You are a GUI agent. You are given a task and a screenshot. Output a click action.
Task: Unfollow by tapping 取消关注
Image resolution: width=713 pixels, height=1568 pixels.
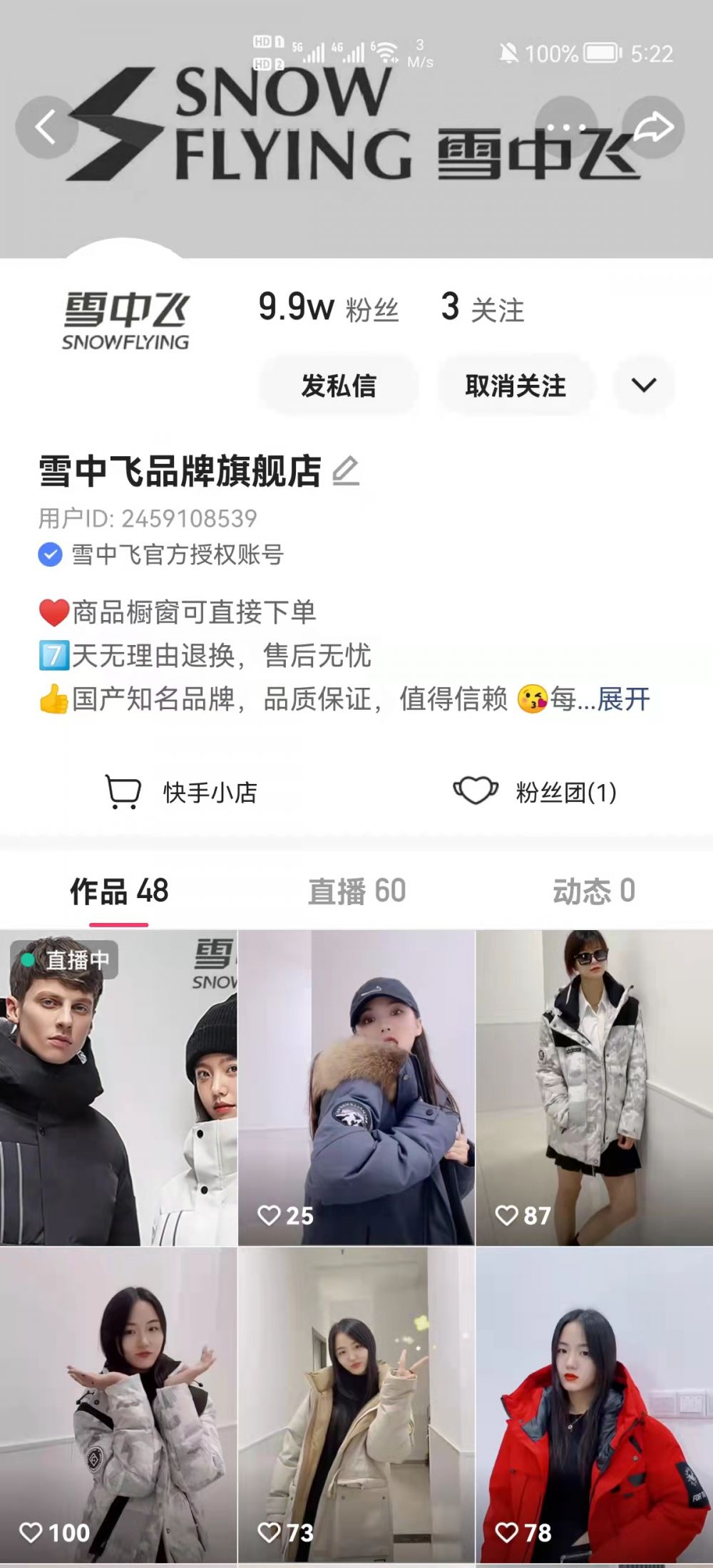pos(515,386)
